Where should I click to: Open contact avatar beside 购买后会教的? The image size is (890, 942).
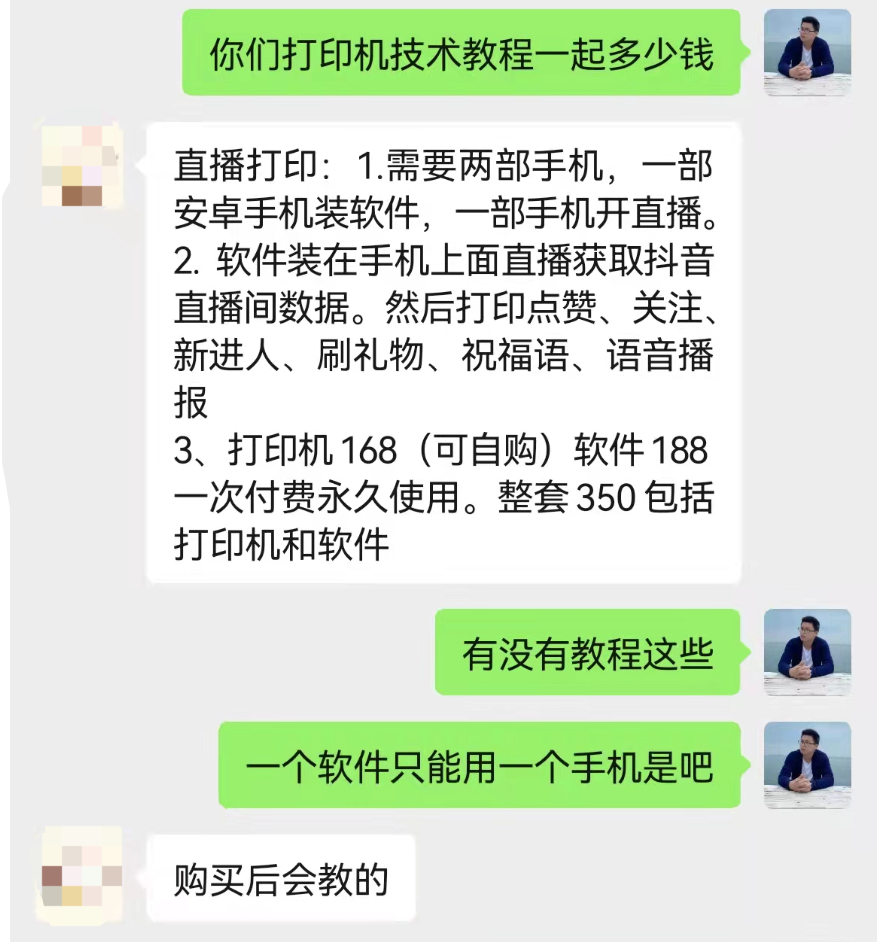pyautogui.click(x=81, y=877)
